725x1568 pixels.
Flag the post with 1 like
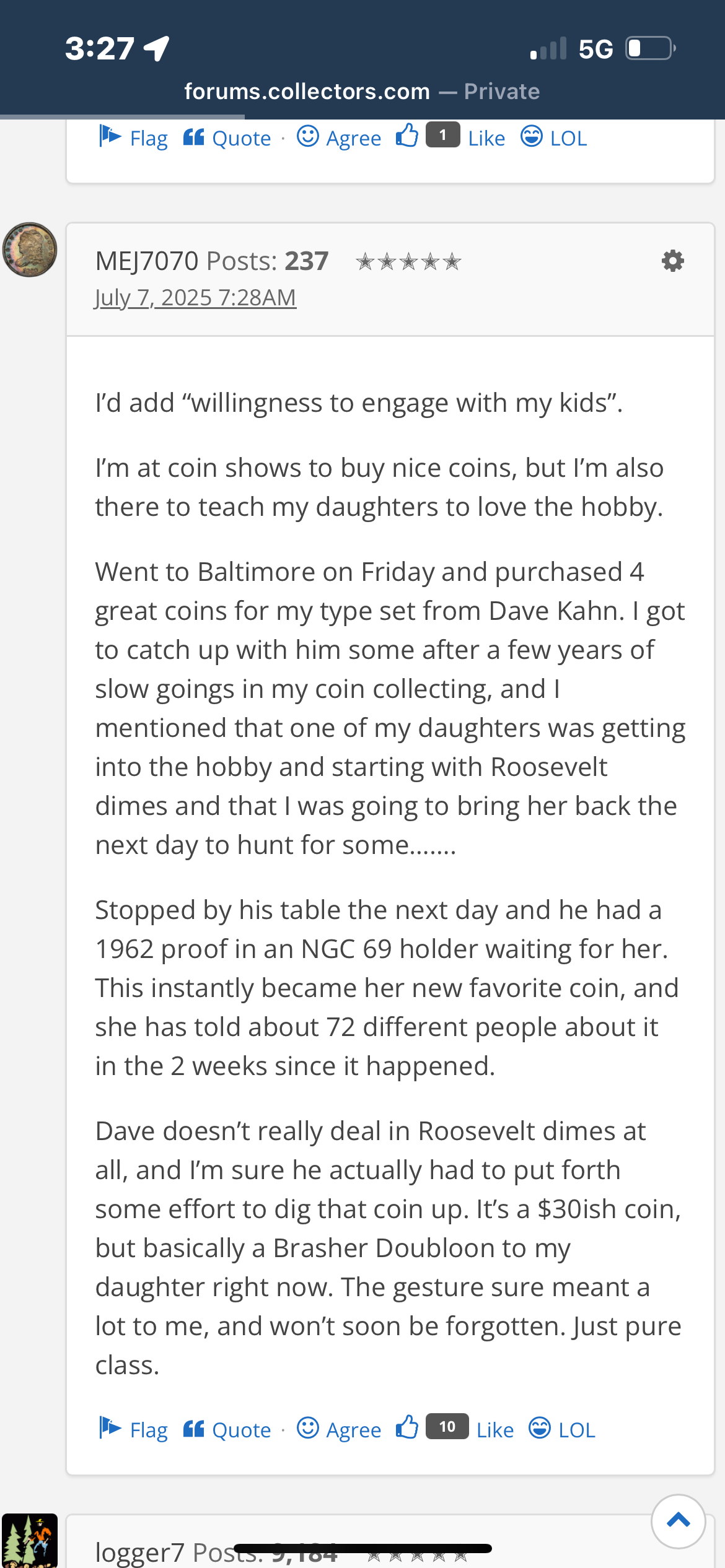coord(134,137)
